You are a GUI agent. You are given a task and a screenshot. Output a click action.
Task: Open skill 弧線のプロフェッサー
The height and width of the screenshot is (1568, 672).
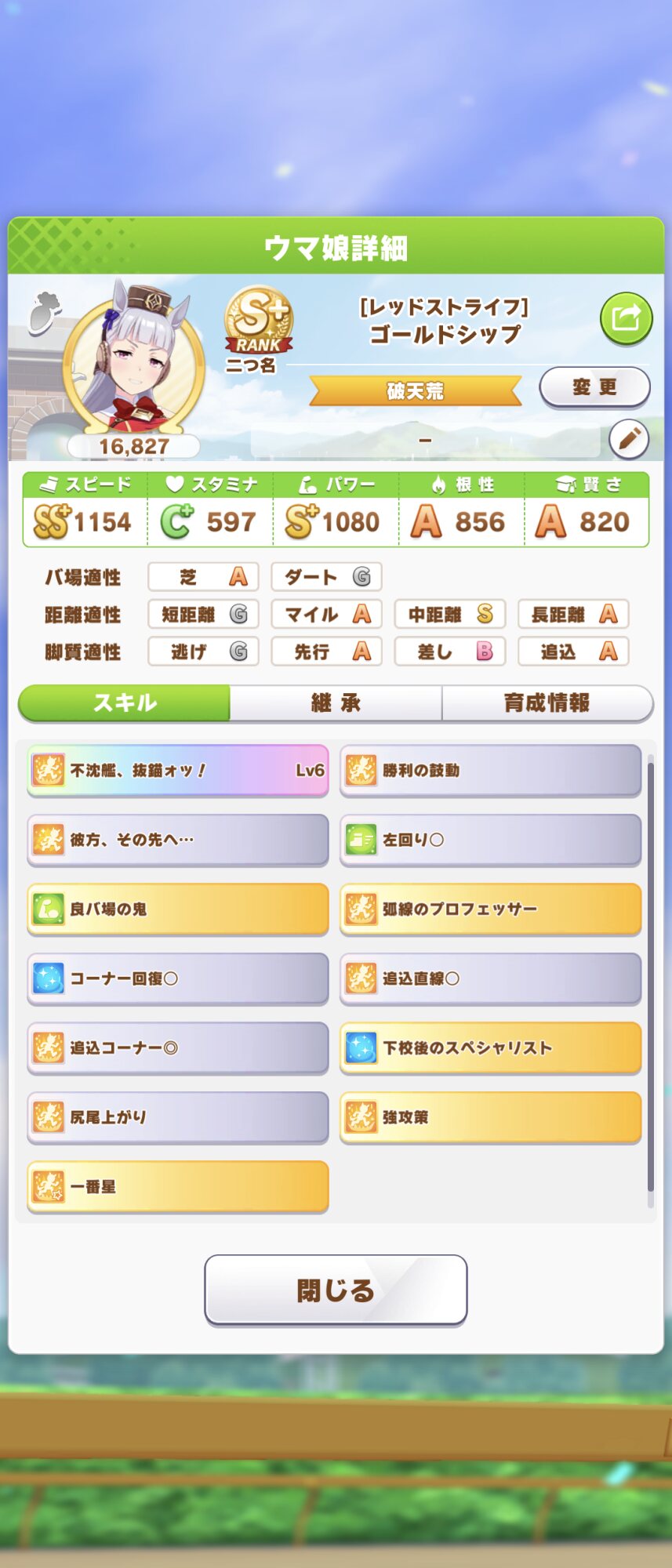pyautogui.click(x=490, y=909)
